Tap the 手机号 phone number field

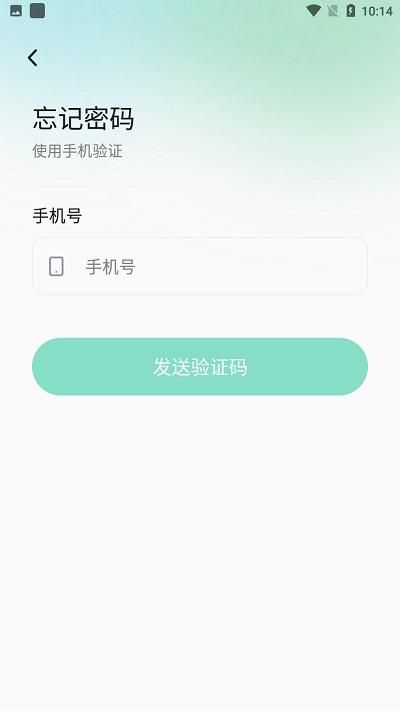tap(200, 266)
